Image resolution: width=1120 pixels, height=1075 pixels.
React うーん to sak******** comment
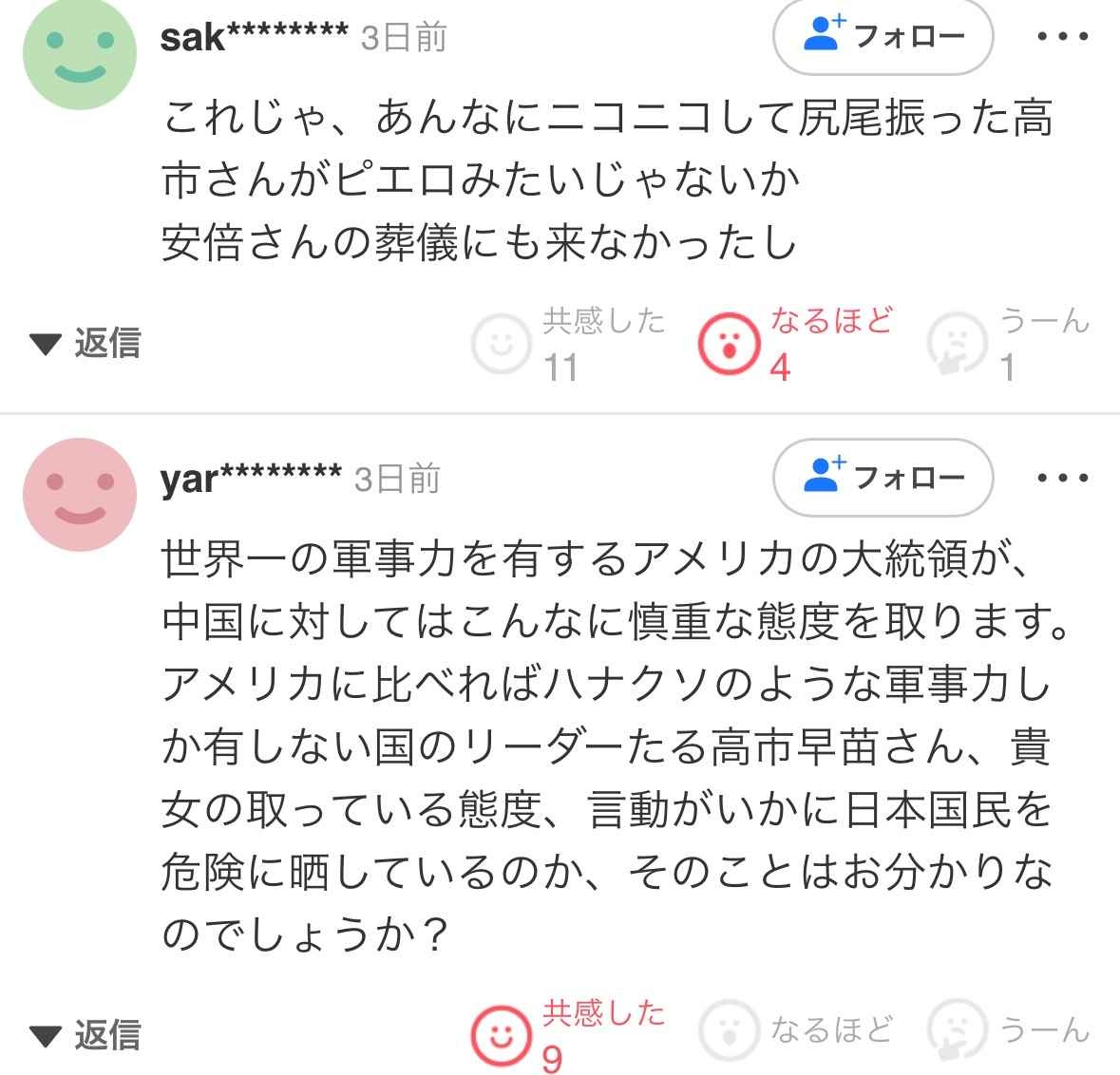pos(957,343)
